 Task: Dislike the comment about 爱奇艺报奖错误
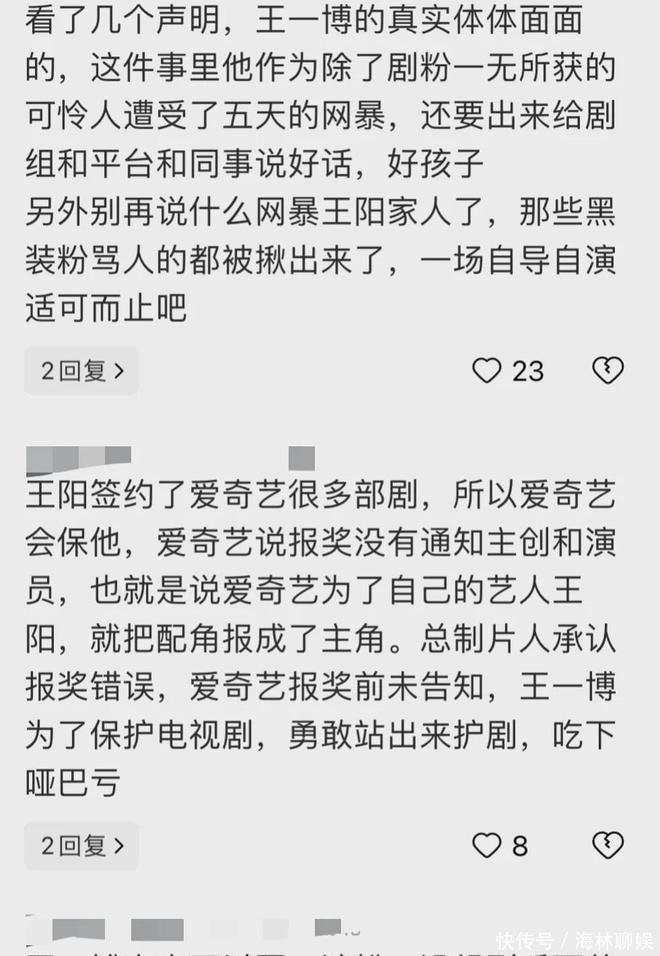coord(607,845)
